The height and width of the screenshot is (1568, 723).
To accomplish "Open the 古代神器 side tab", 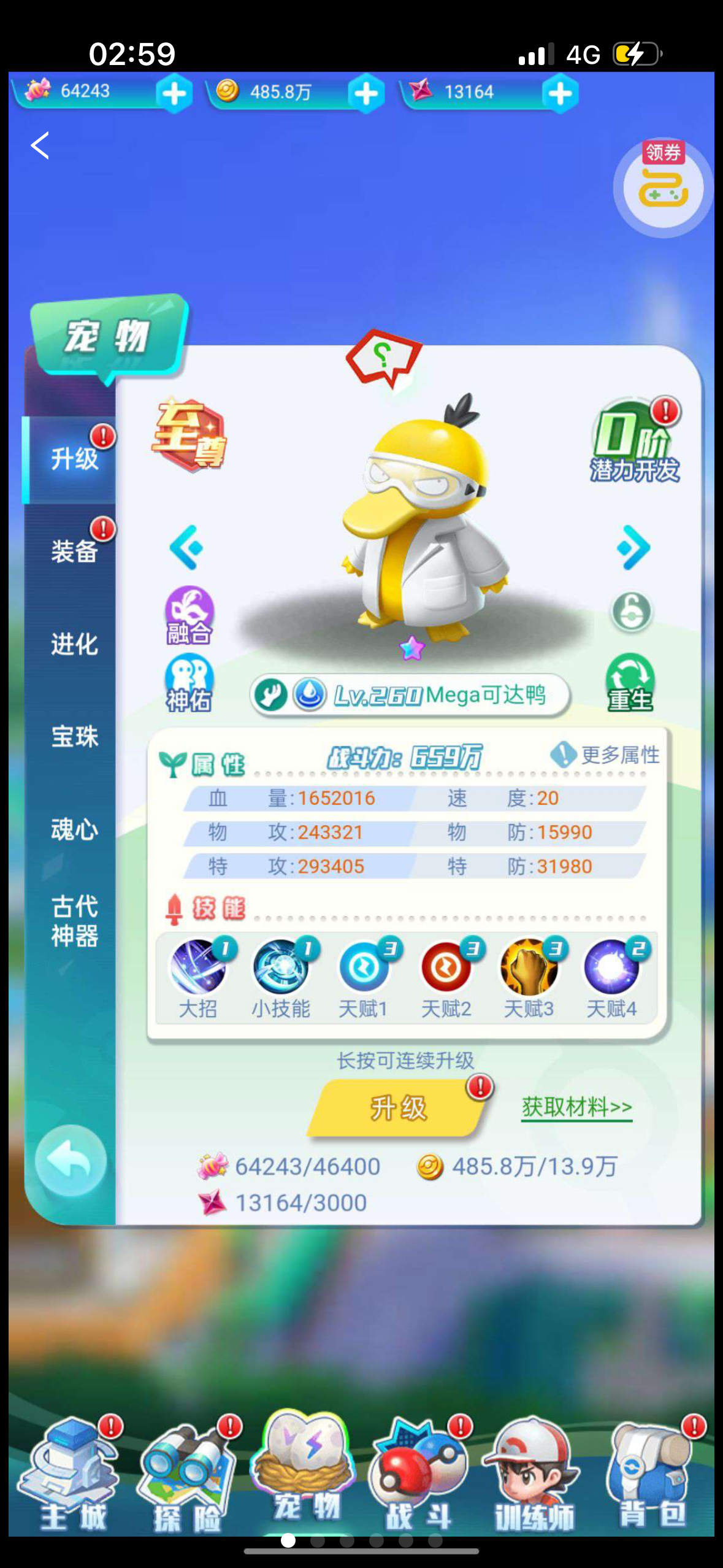I will coord(74,921).
